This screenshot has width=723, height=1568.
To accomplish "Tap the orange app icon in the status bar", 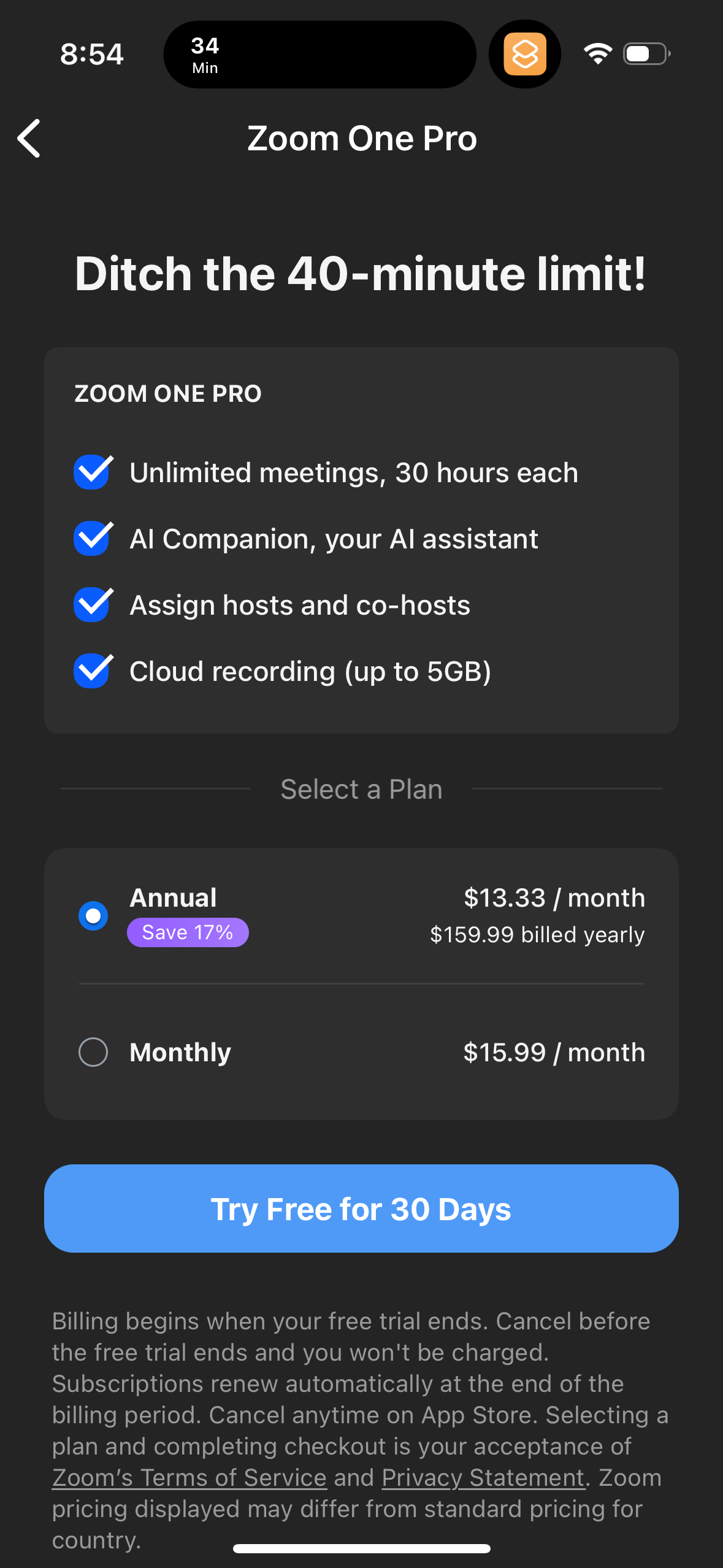I will [x=525, y=54].
